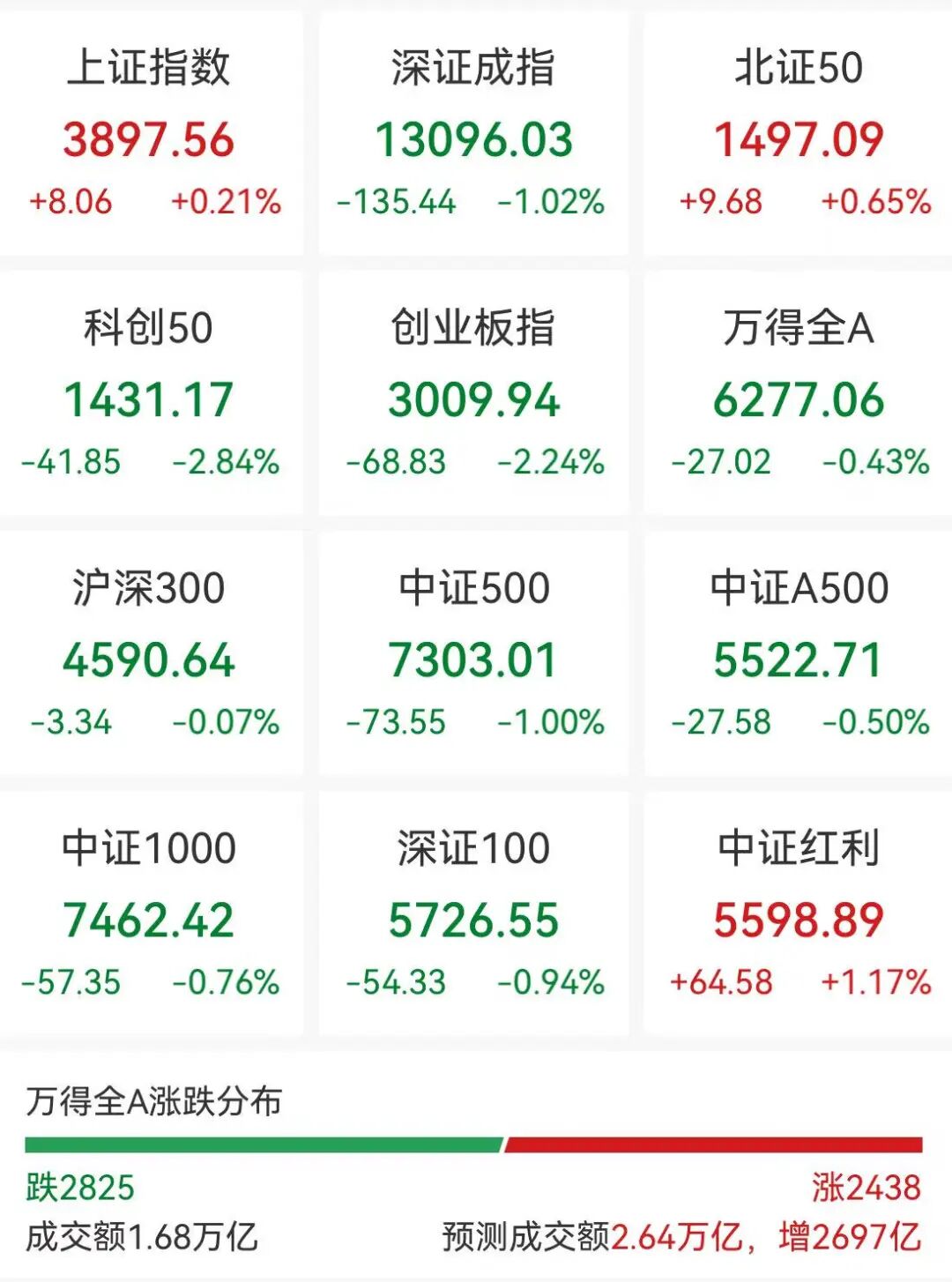View the 沪深300 index details
952x1282 pixels.
(150, 657)
